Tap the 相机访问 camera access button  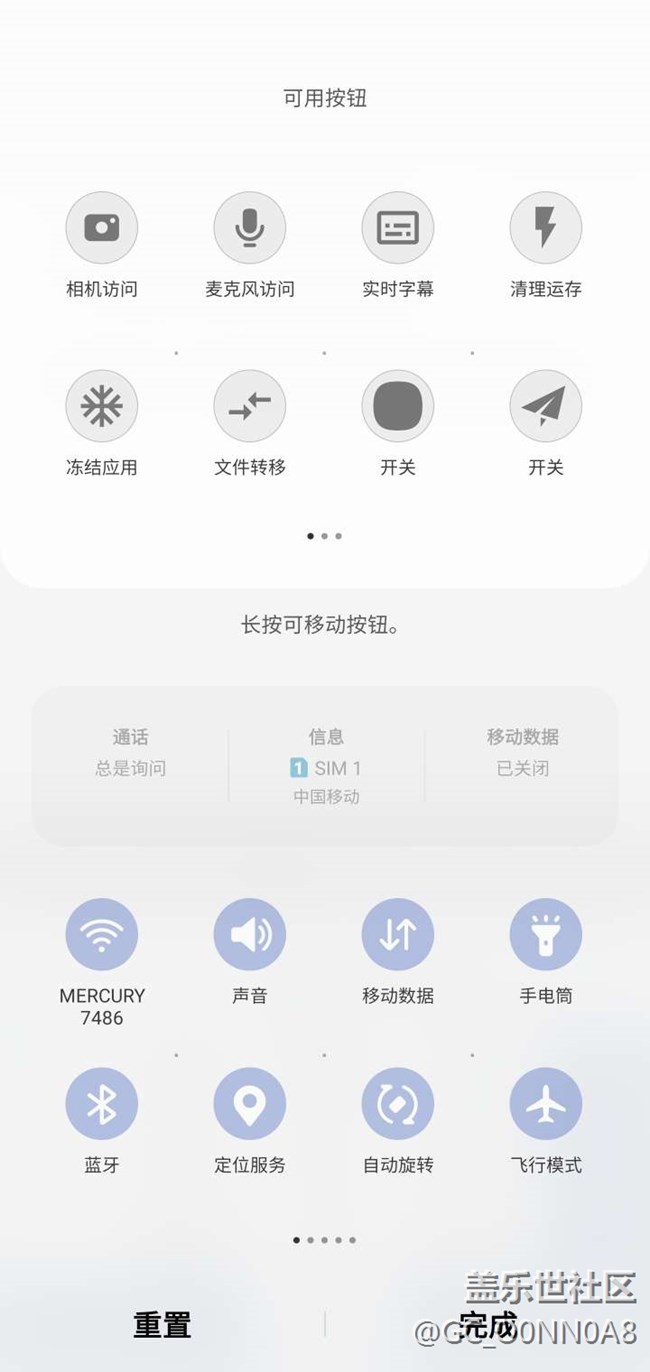tap(102, 228)
